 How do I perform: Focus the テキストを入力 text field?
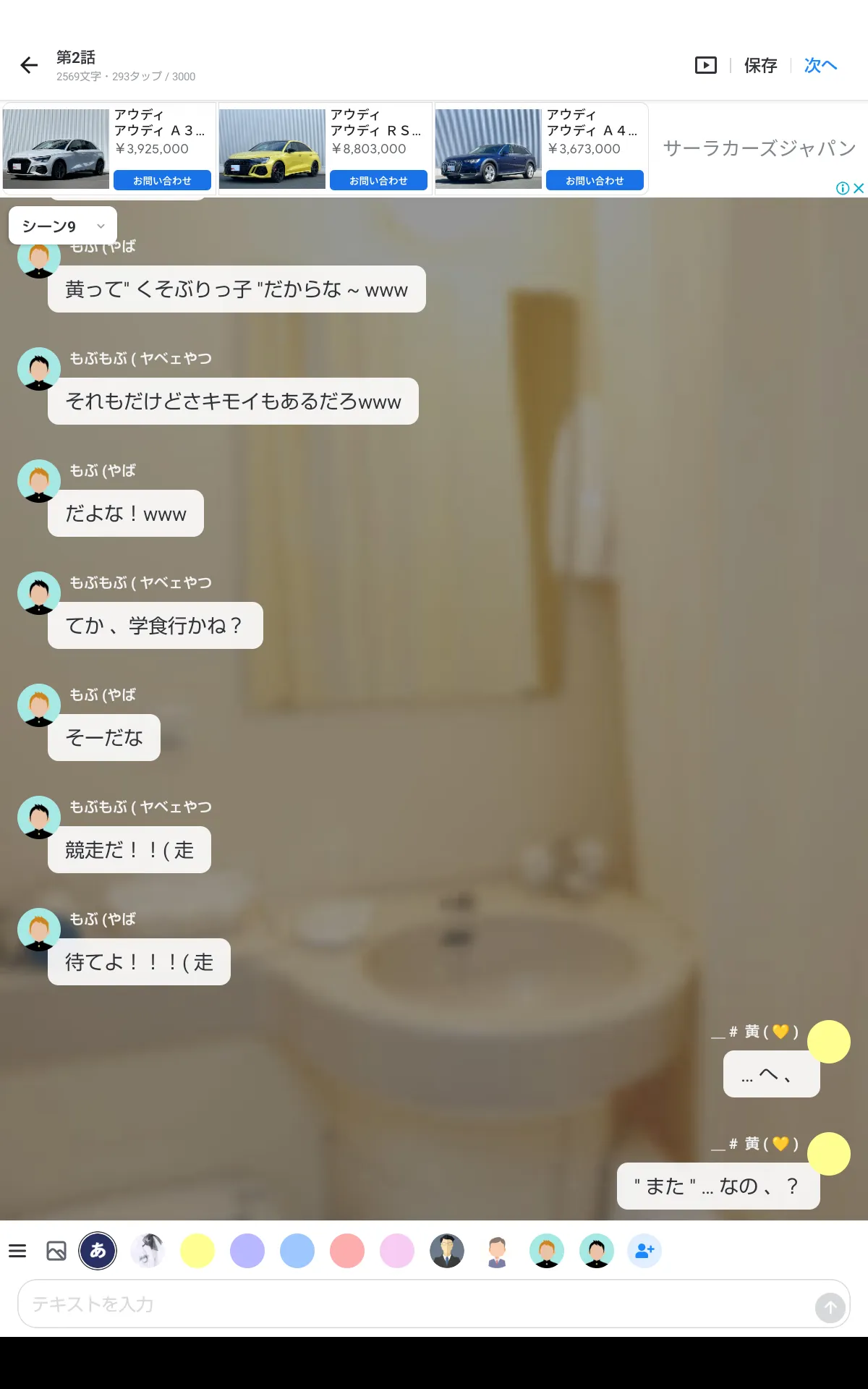point(416,1304)
